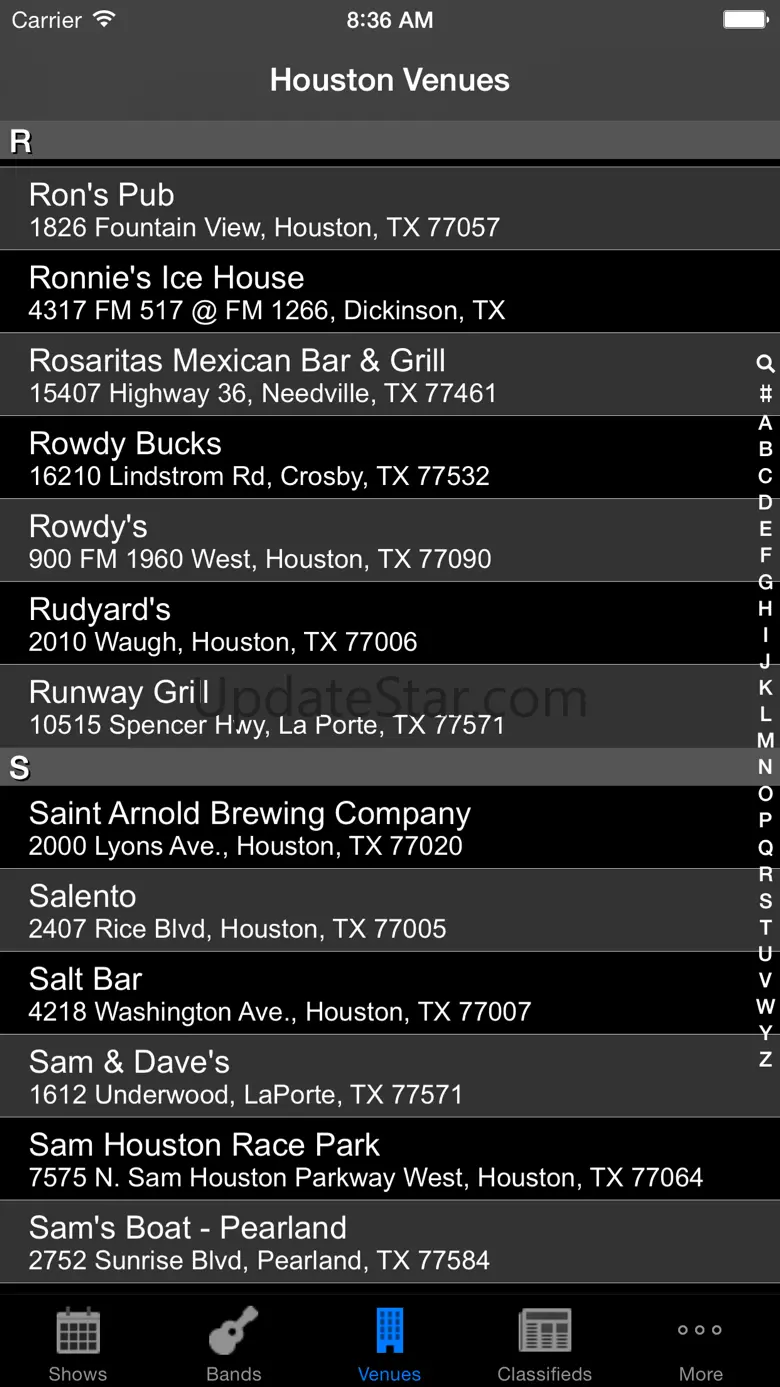Select Rosaritas Mexican Bar & Grill
This screenshot has width=780, height=1387.
370,375
